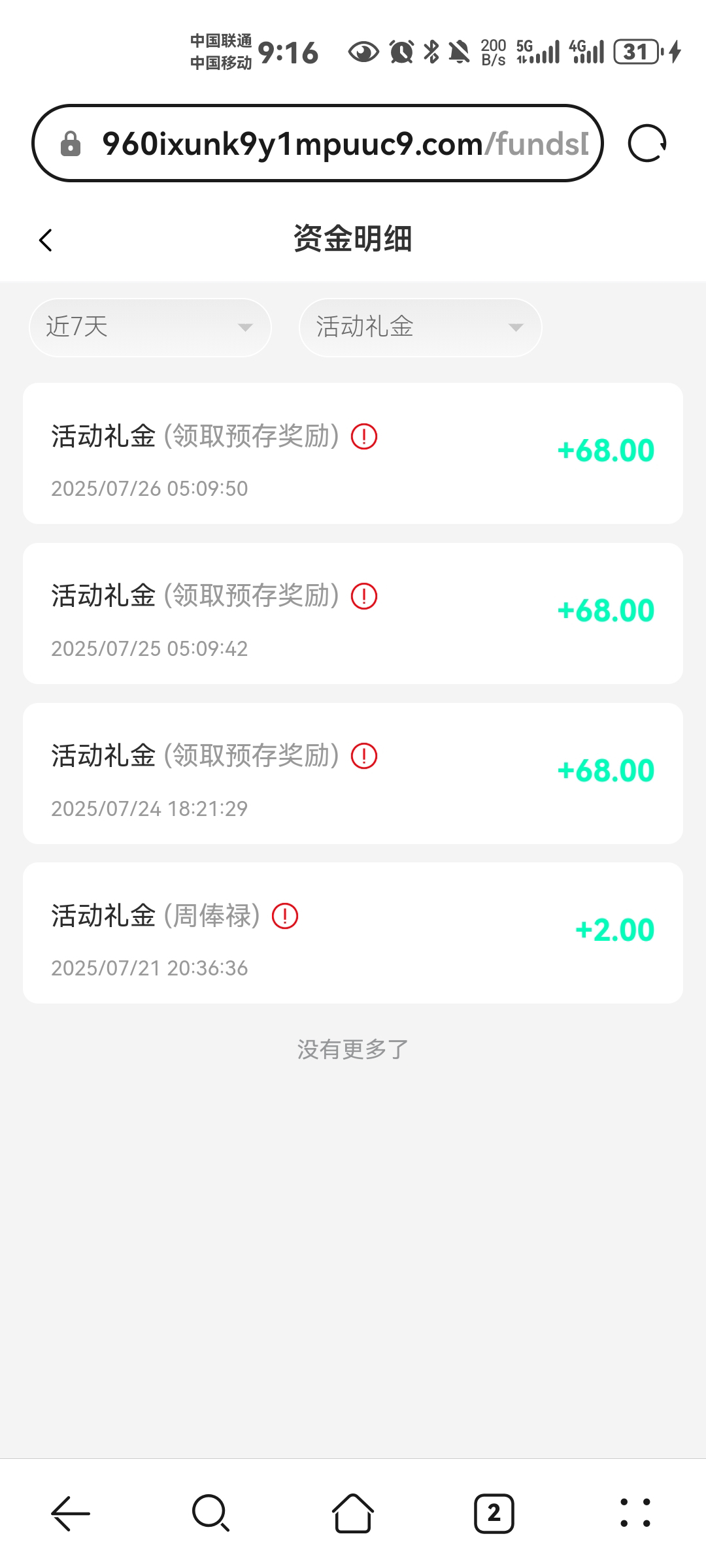
Task: Open the tab switcher showing 2 tabs
Action: pyautogui.click(x=494, y=1513)
